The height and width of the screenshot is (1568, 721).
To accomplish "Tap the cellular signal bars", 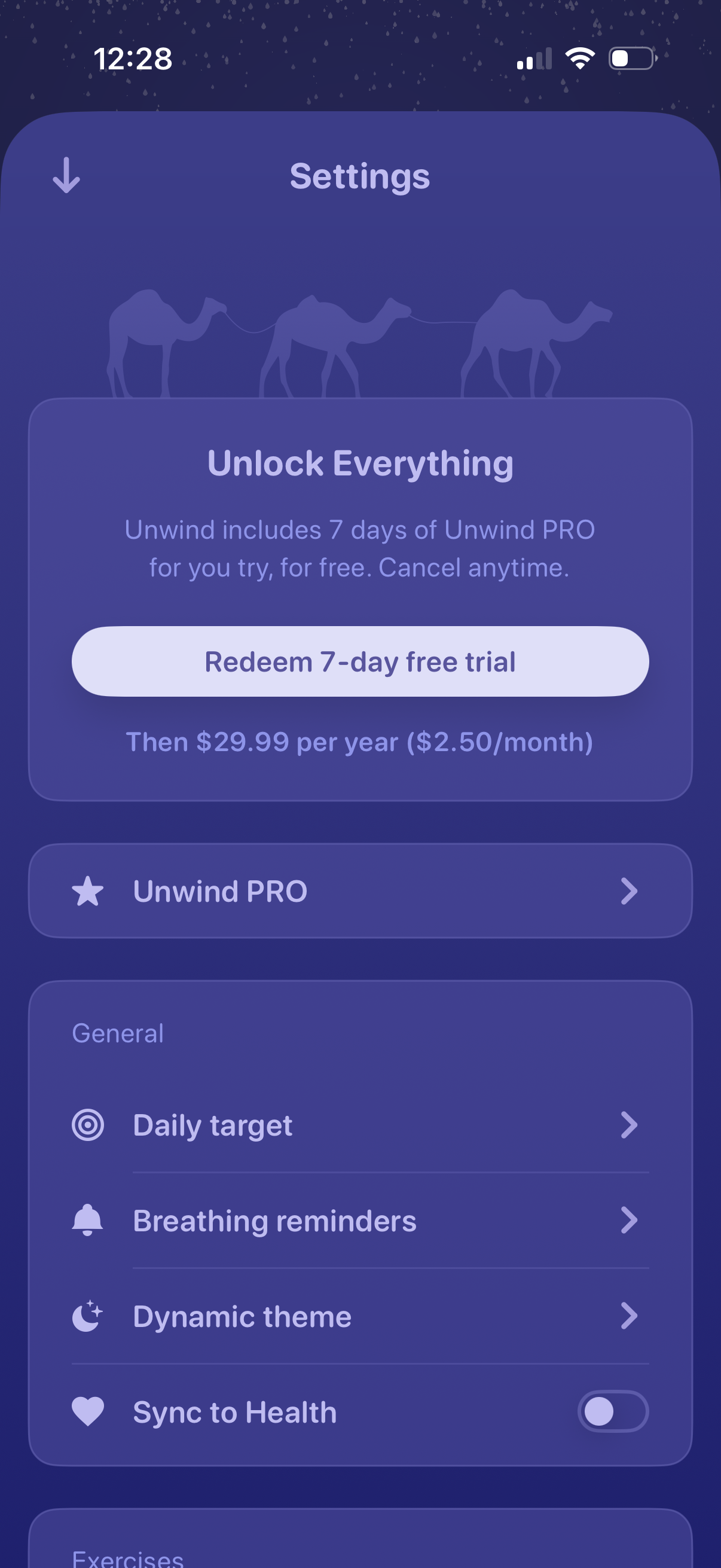I will coord(535,58).
